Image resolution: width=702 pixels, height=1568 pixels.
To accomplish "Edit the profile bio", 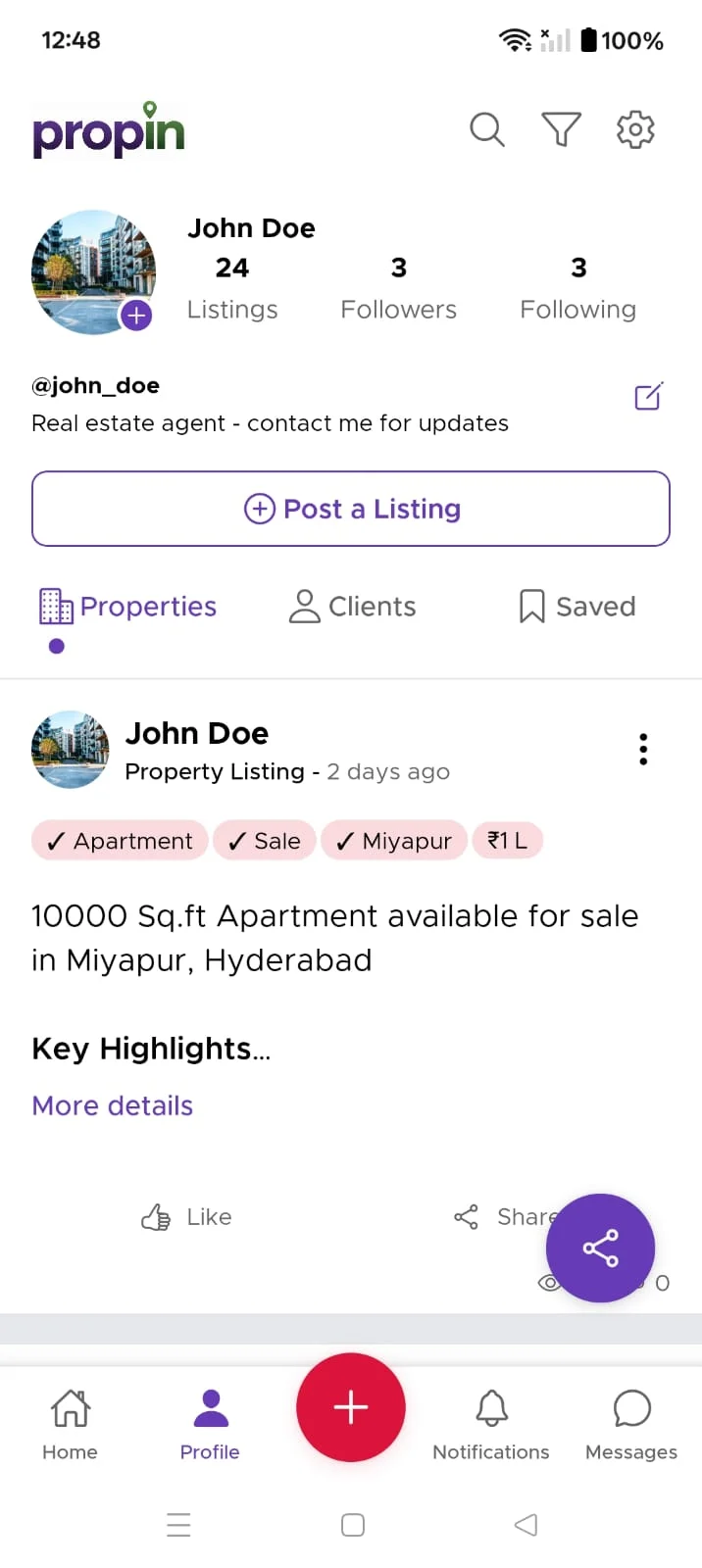I will point(648,396).
